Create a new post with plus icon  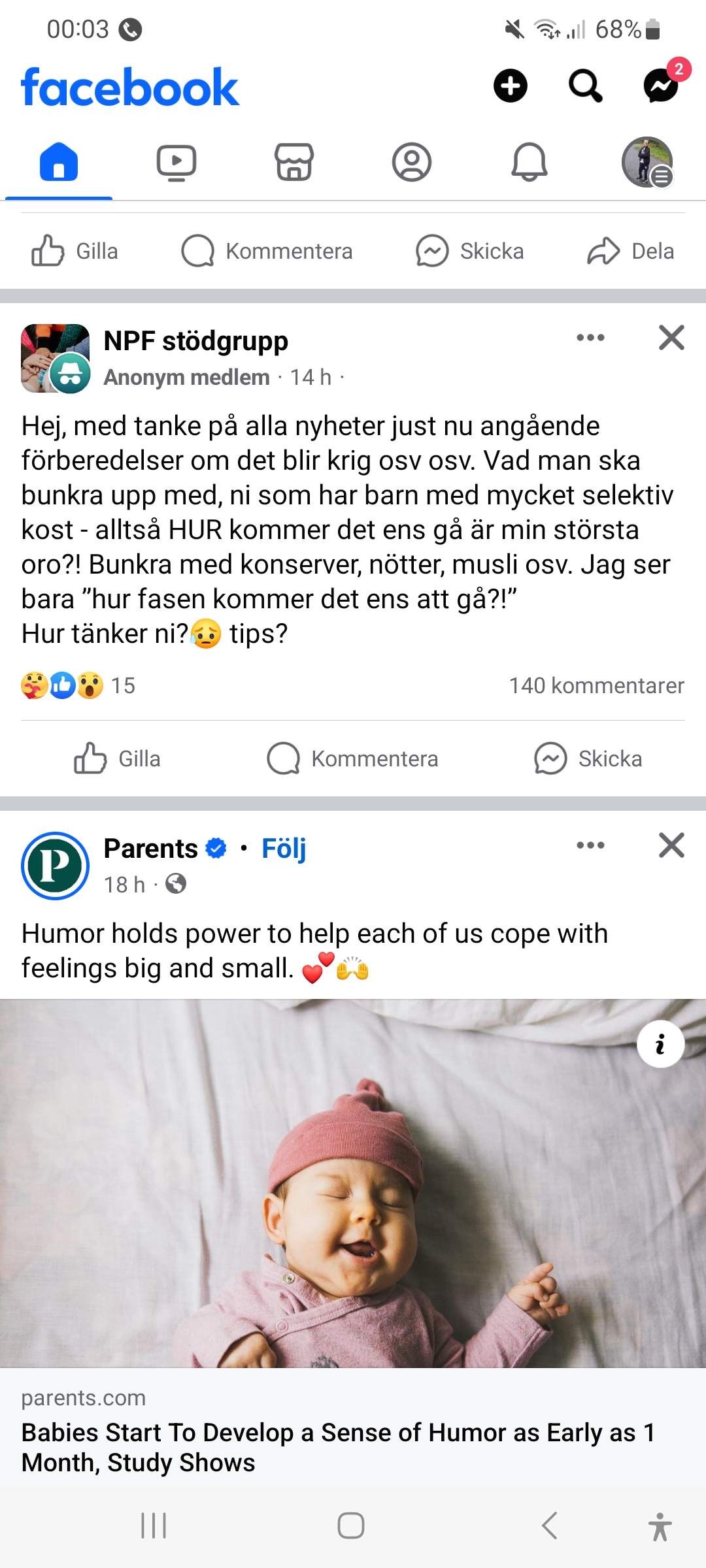click(x=510, y=86)
